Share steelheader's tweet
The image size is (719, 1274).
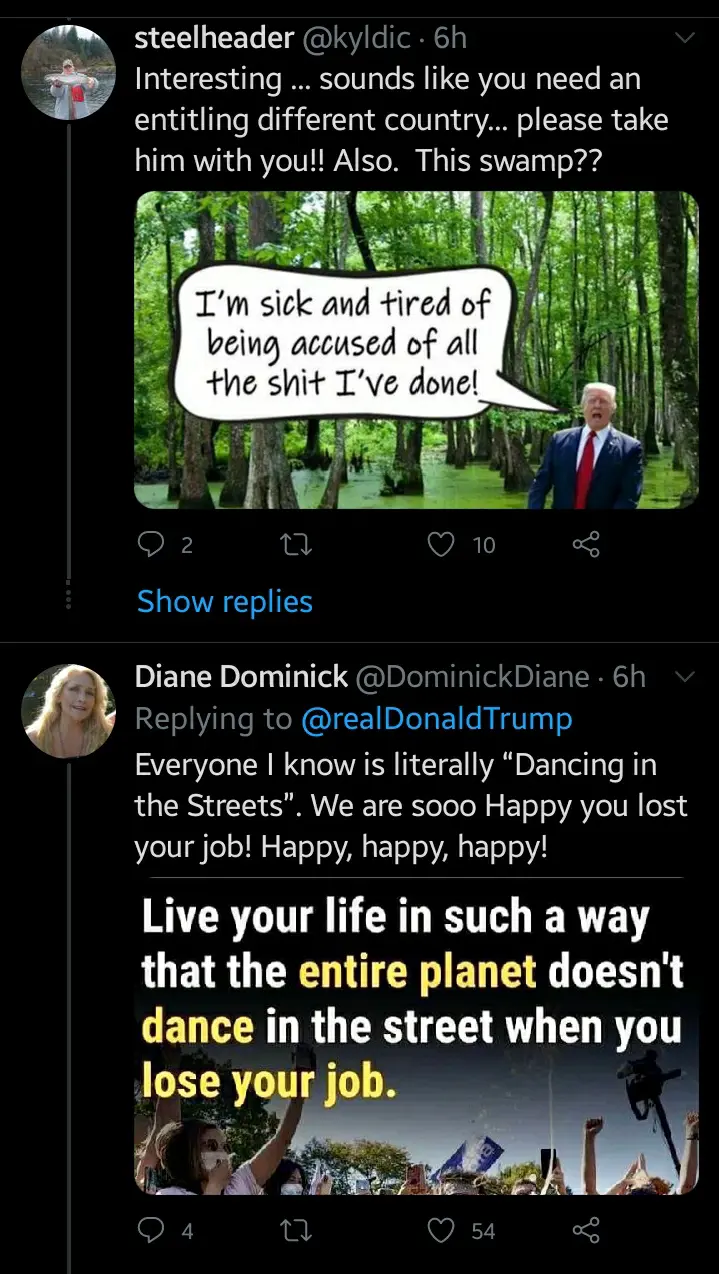click(585, 544)
